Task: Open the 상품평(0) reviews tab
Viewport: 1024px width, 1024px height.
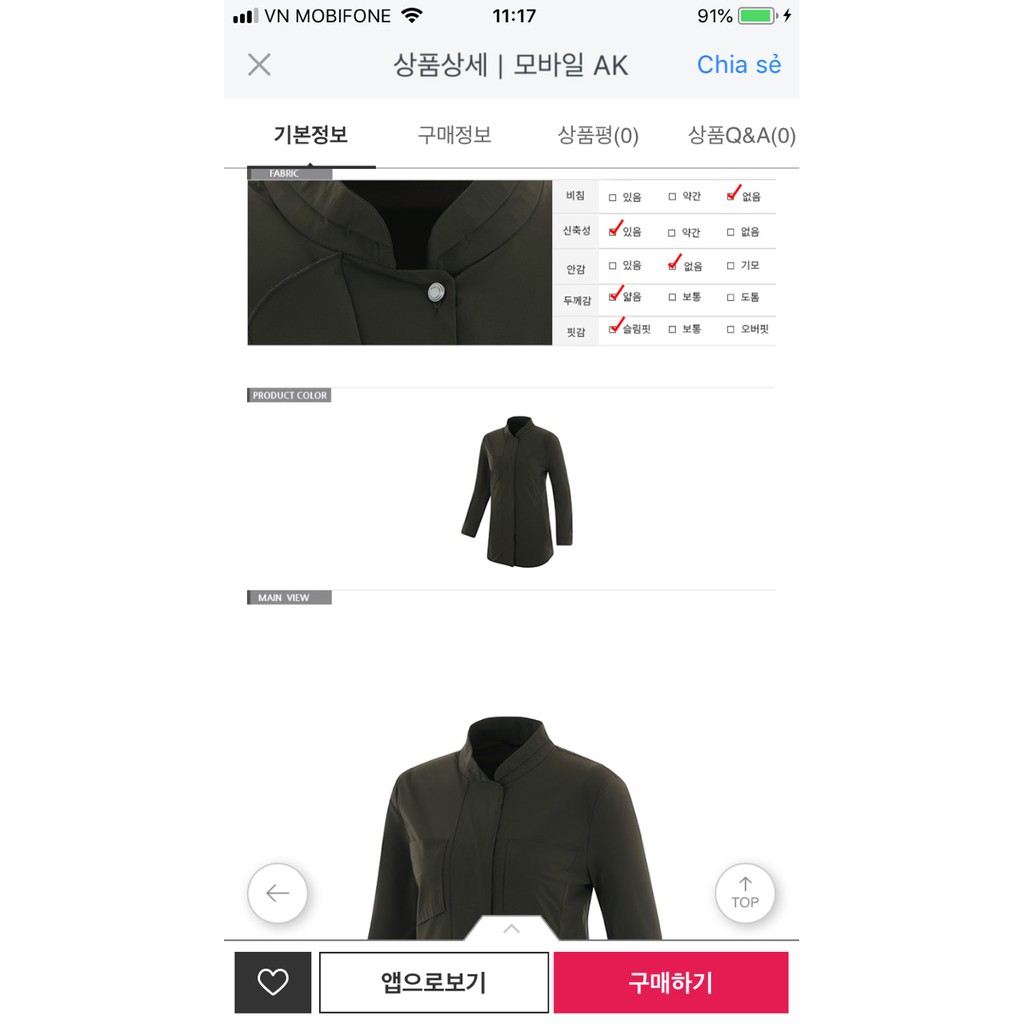Action: click(598, 135)
